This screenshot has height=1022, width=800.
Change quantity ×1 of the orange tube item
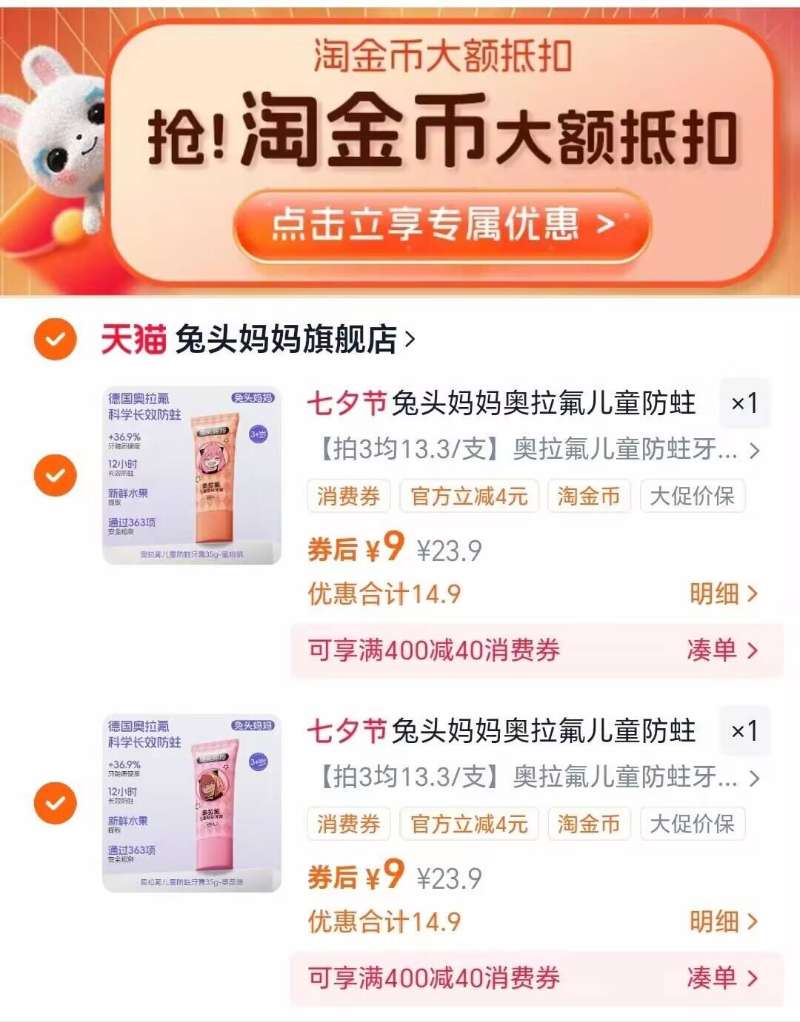[x=744, y=404]
